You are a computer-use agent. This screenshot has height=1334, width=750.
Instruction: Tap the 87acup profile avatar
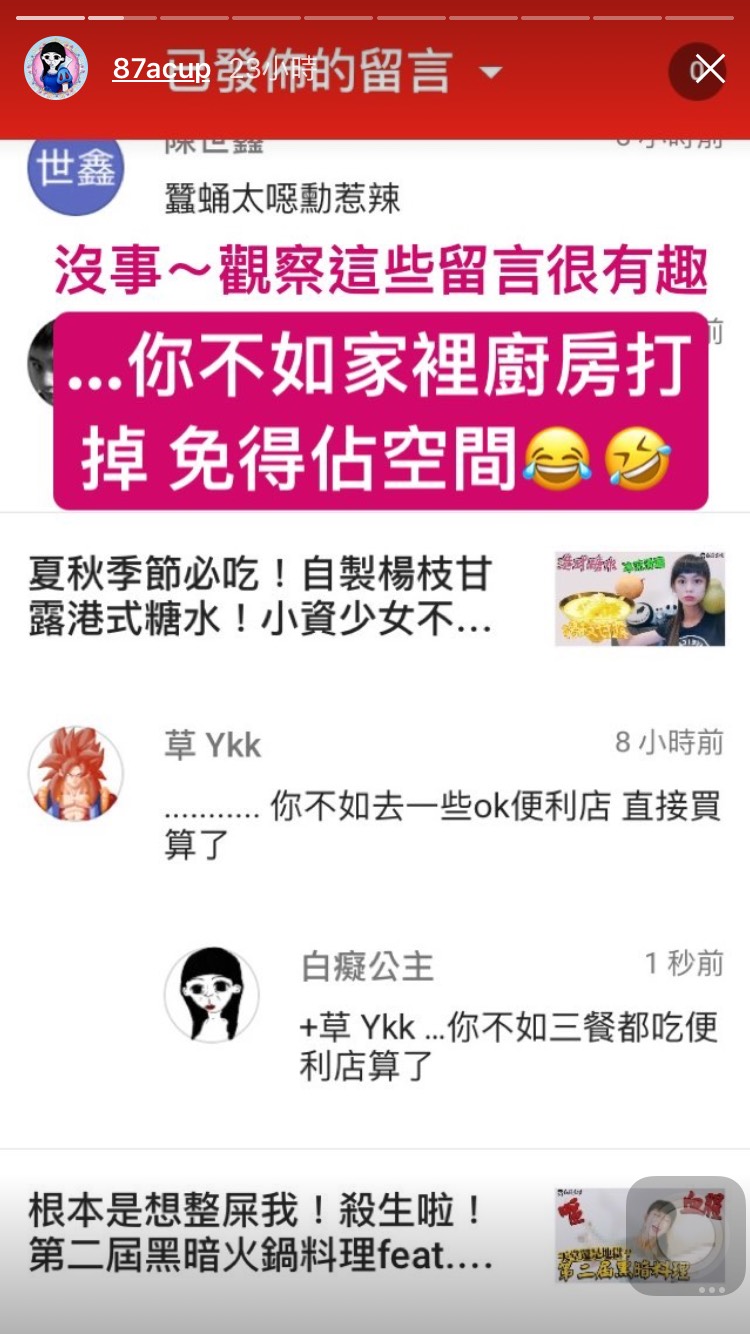[x=56, y=69]
